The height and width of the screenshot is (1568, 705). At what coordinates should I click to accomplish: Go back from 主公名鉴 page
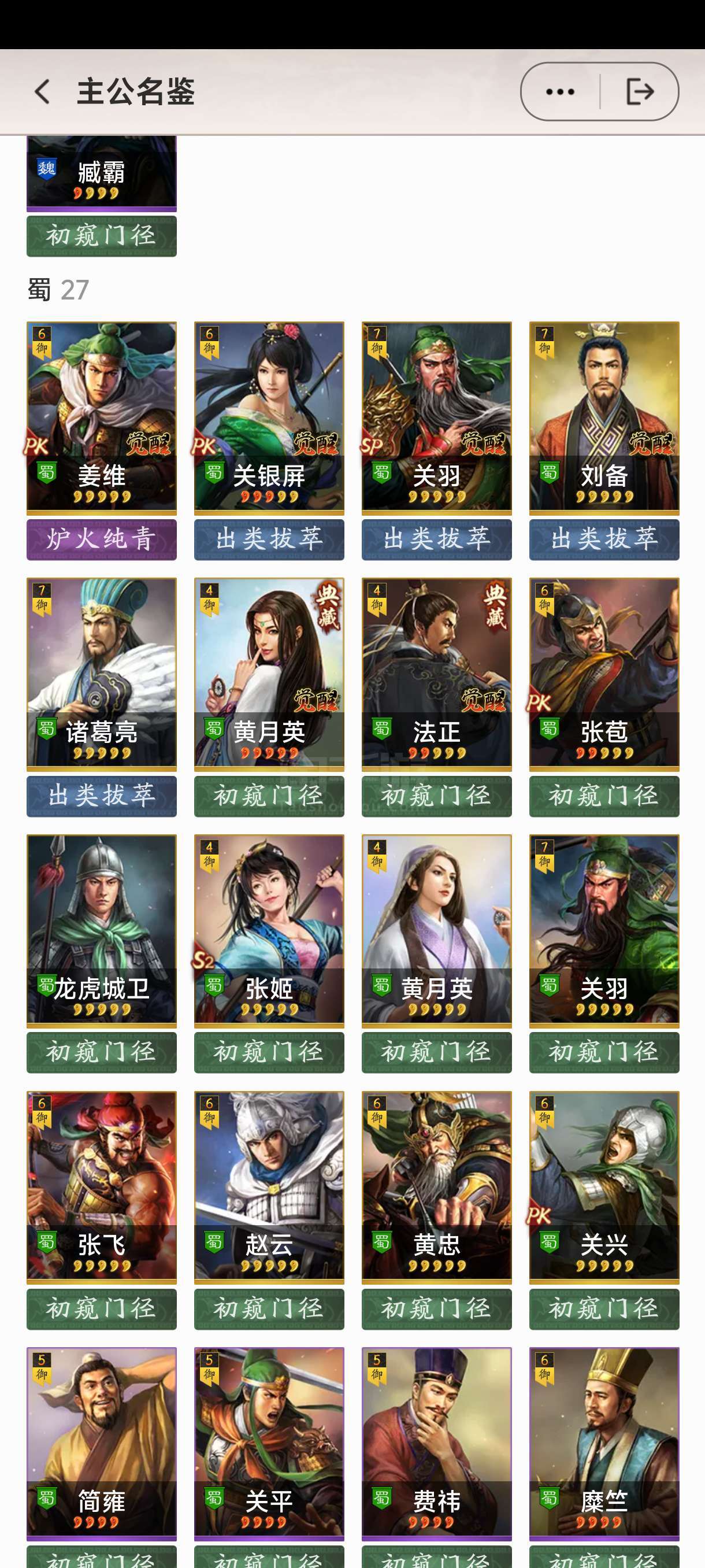coord(42,92)
